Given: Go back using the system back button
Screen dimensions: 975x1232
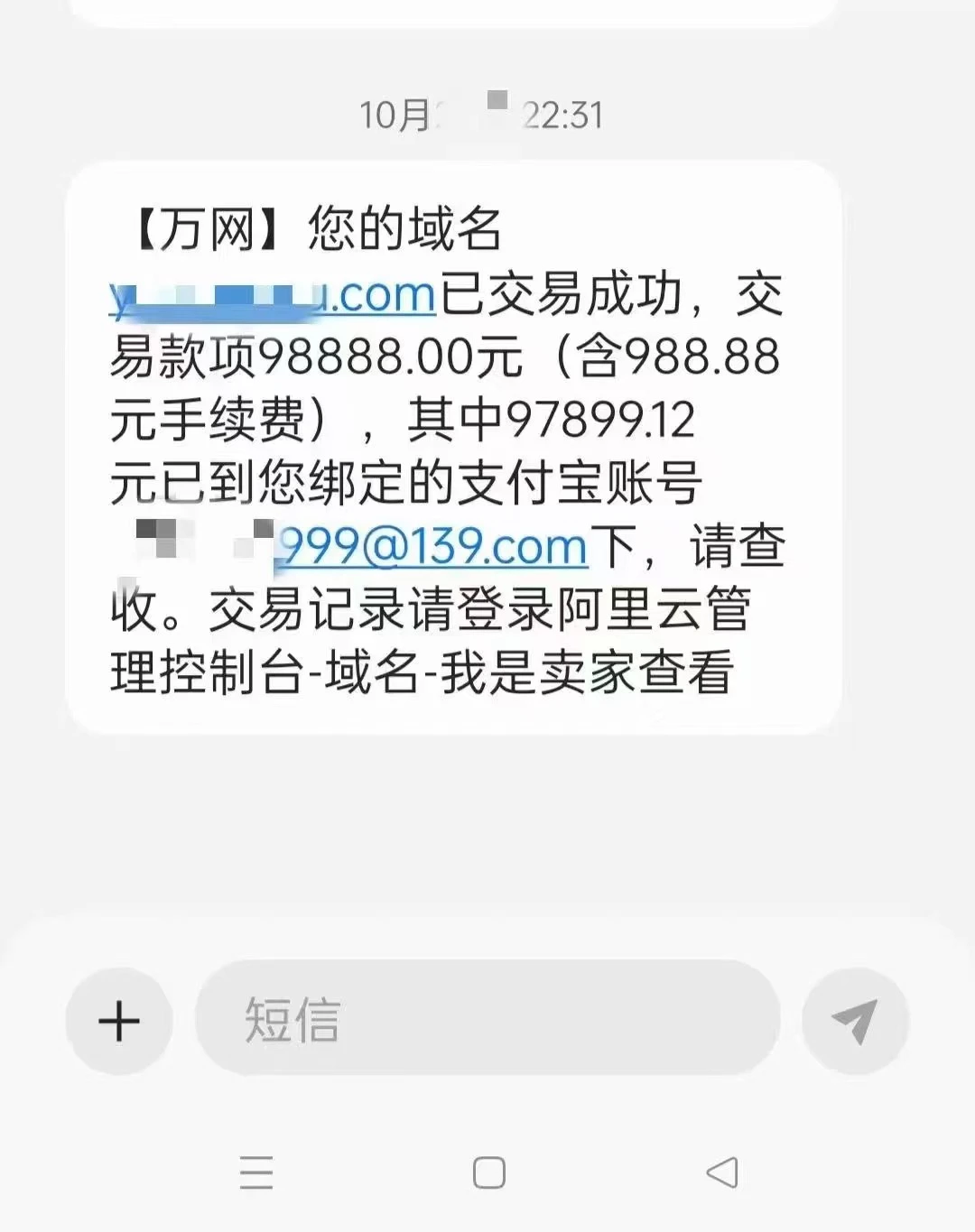Looking at the screenshot, I should pyautogui.click(x=722, y=1172).
